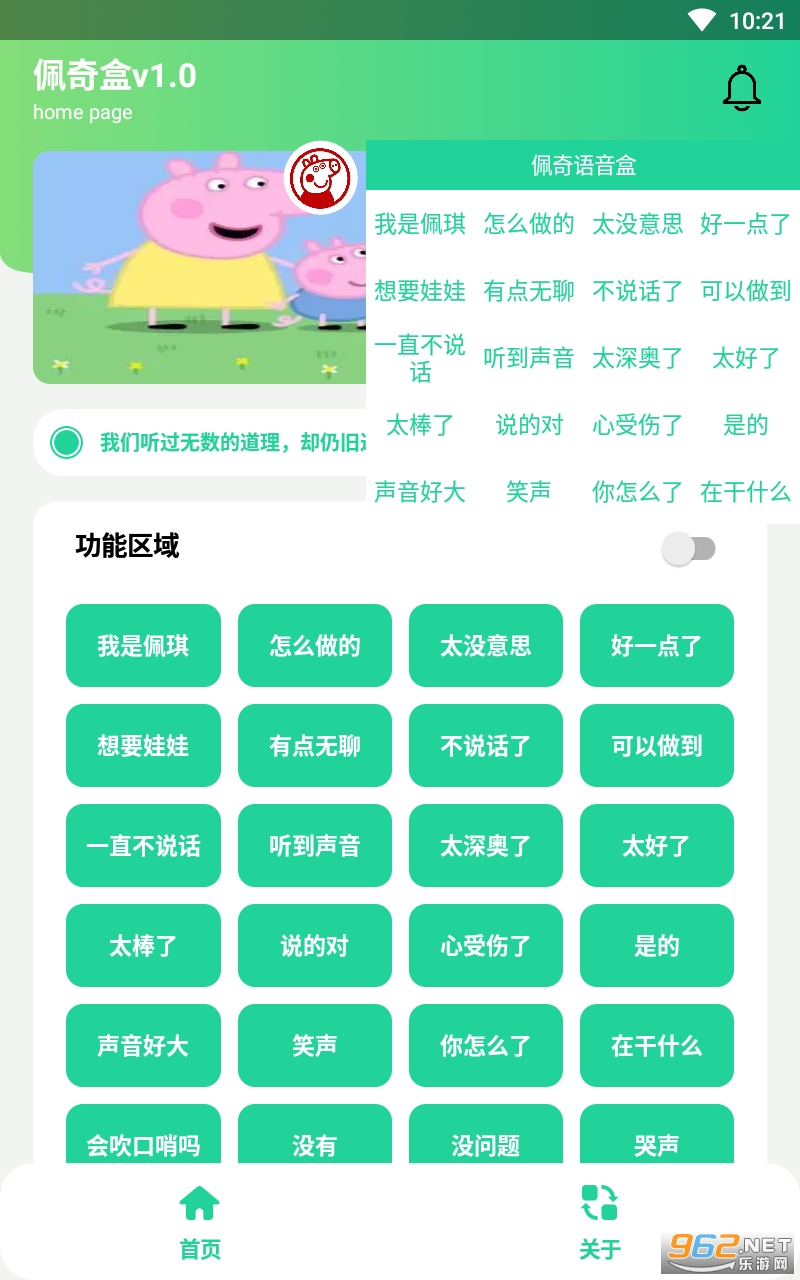This screenshot has height=1280, width=800.
Task: Tap the 哭声 button
Action: 656,1138
